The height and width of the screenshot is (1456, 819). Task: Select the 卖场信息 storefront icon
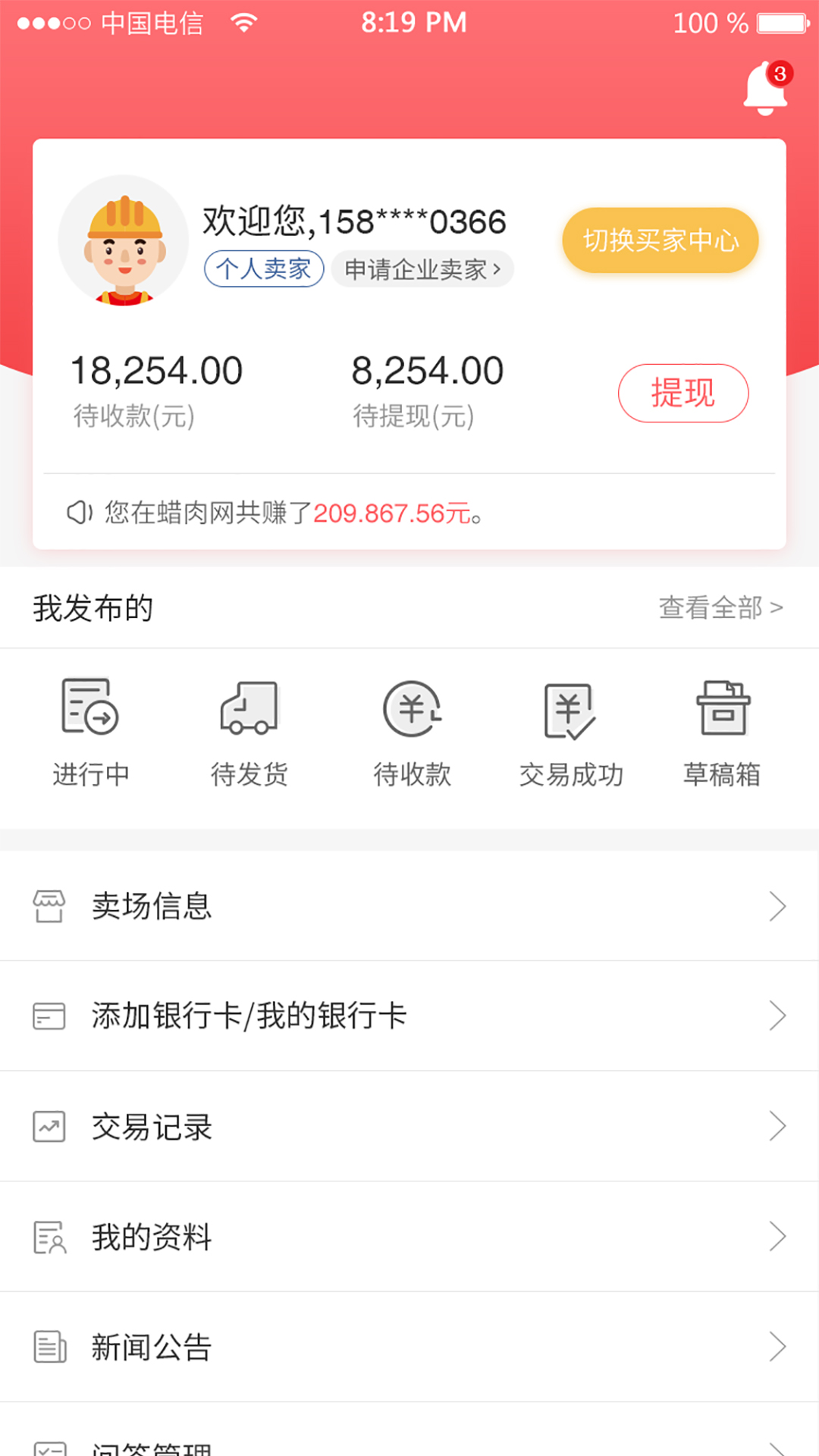[50, 906]
